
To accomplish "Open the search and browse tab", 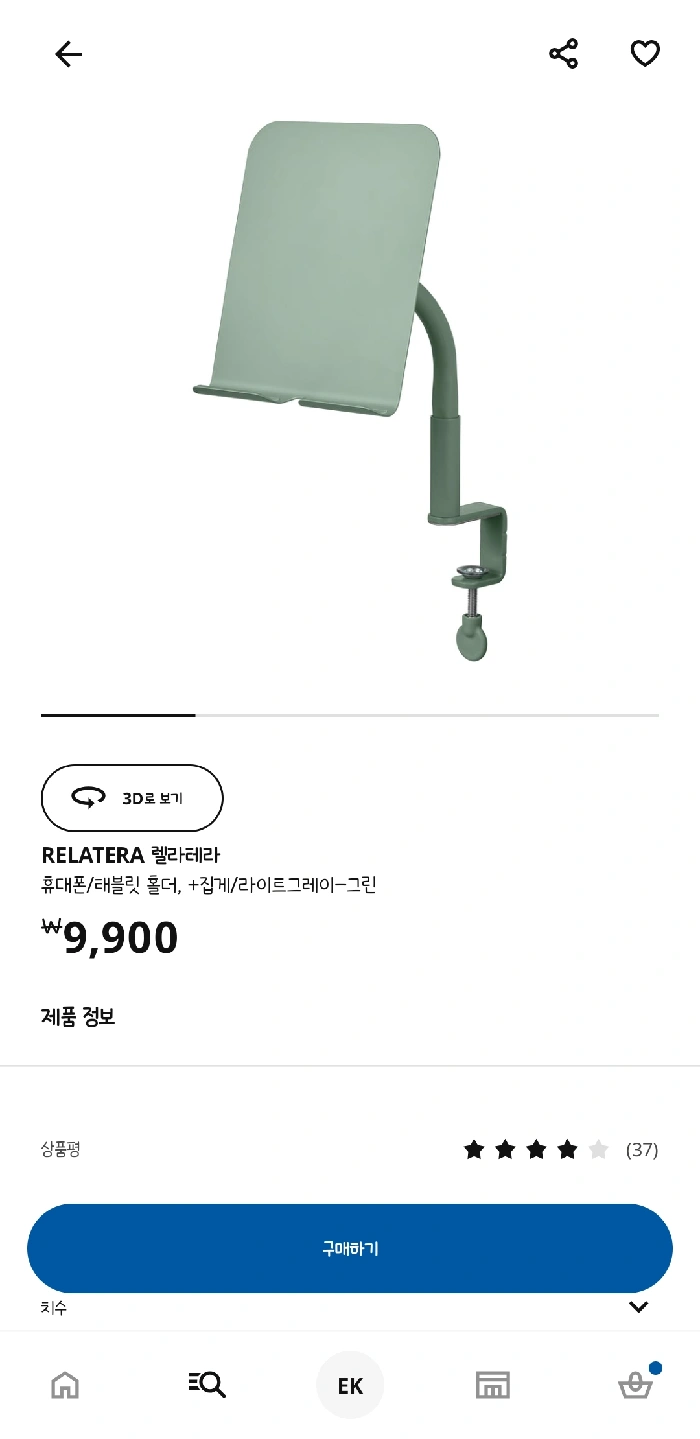I will 207,1385.
